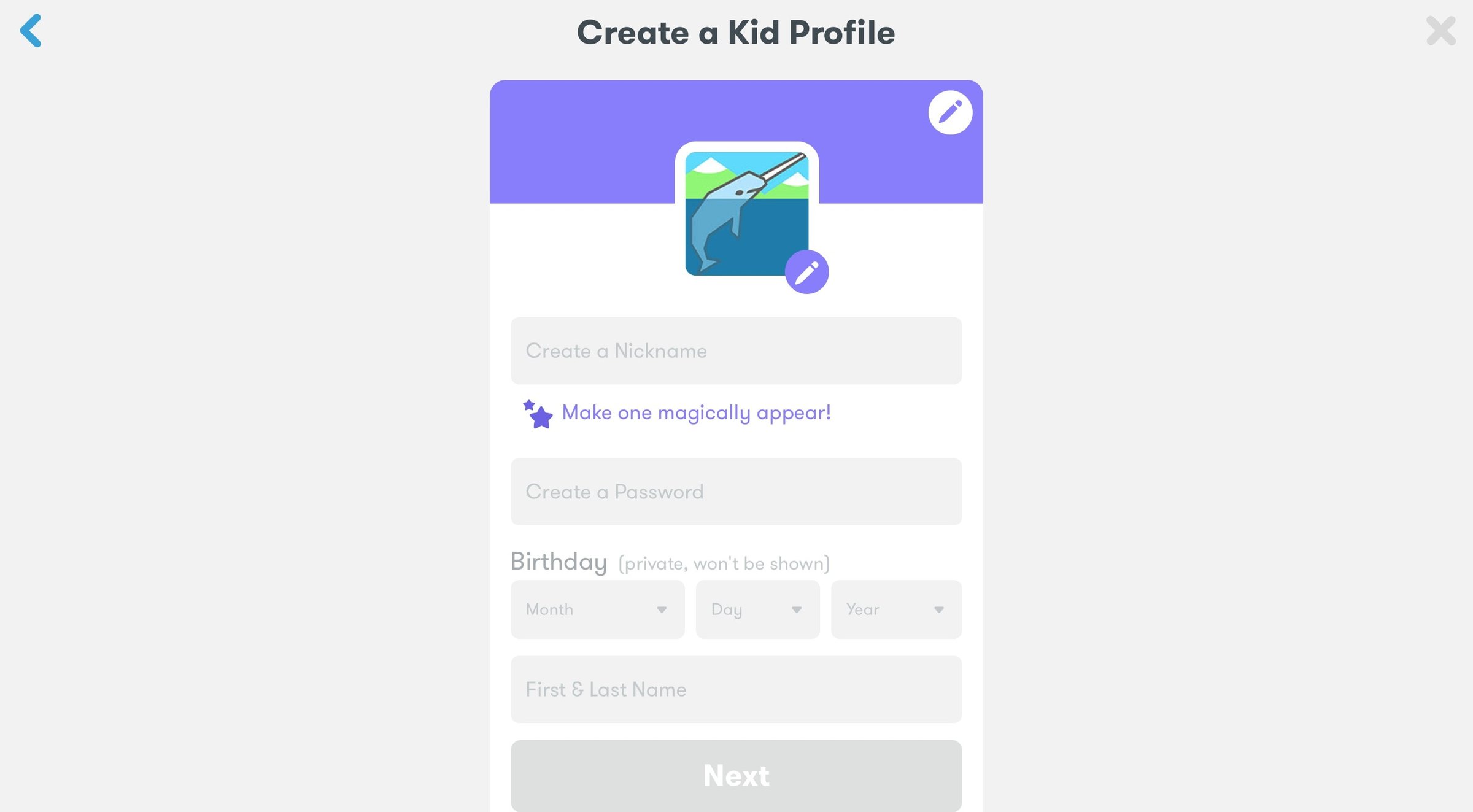Edit the narwhal avatar picture
Viewport: 1473px width, 812px height.
(x=806, y=272)
